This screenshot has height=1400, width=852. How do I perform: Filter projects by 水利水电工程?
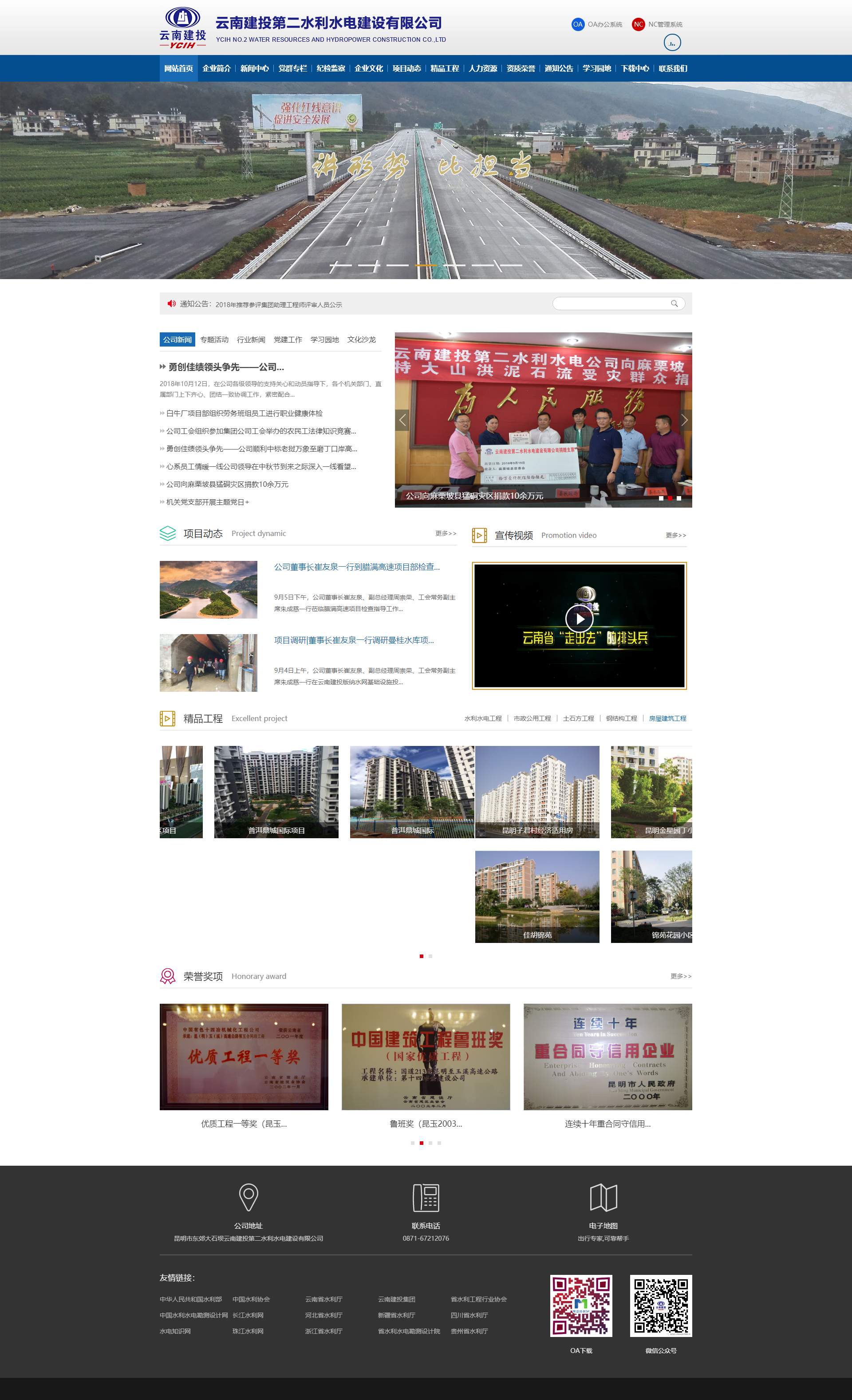click(x=482, y=719)
